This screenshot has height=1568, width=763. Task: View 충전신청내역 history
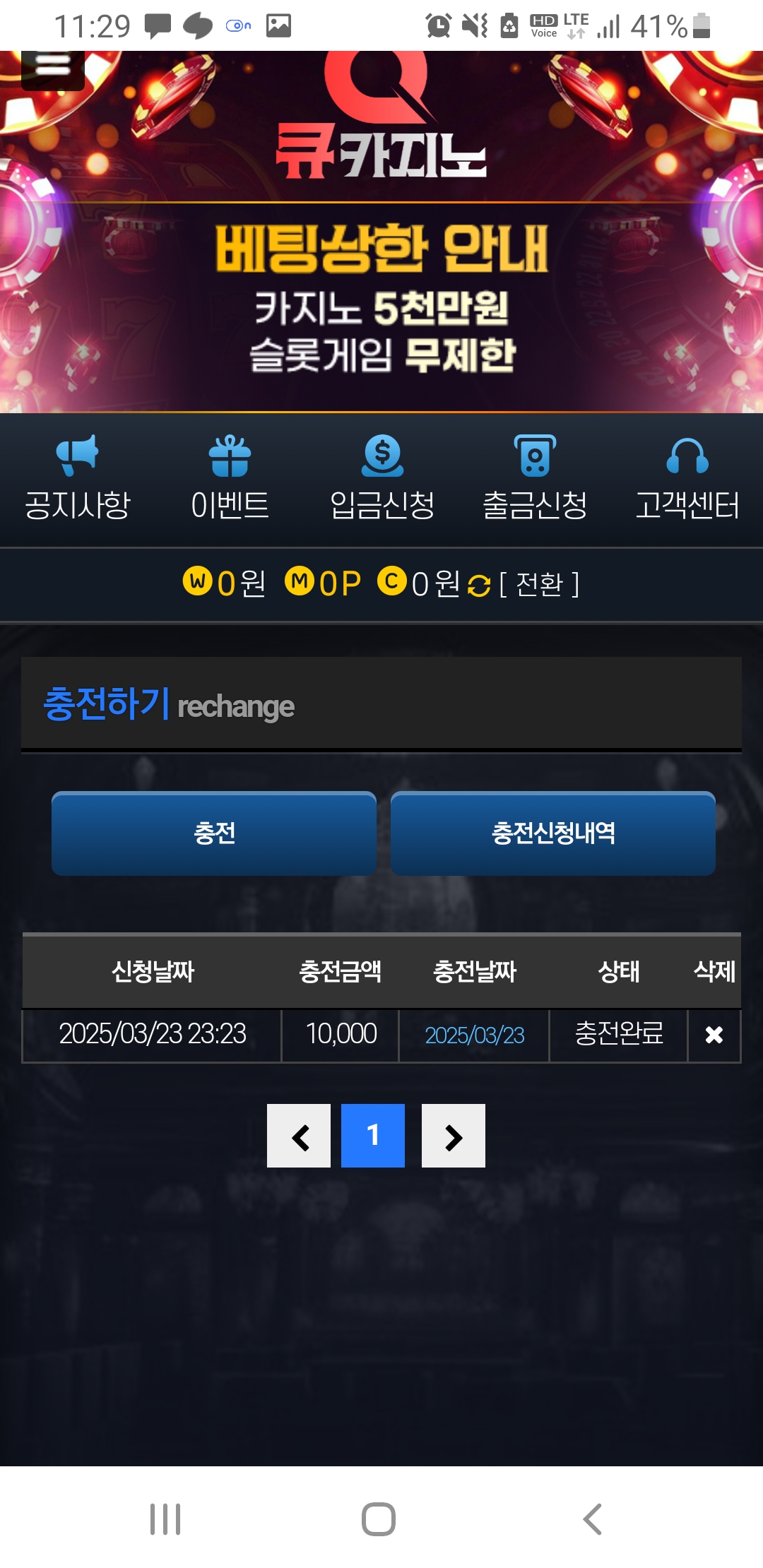click(553, 833)
